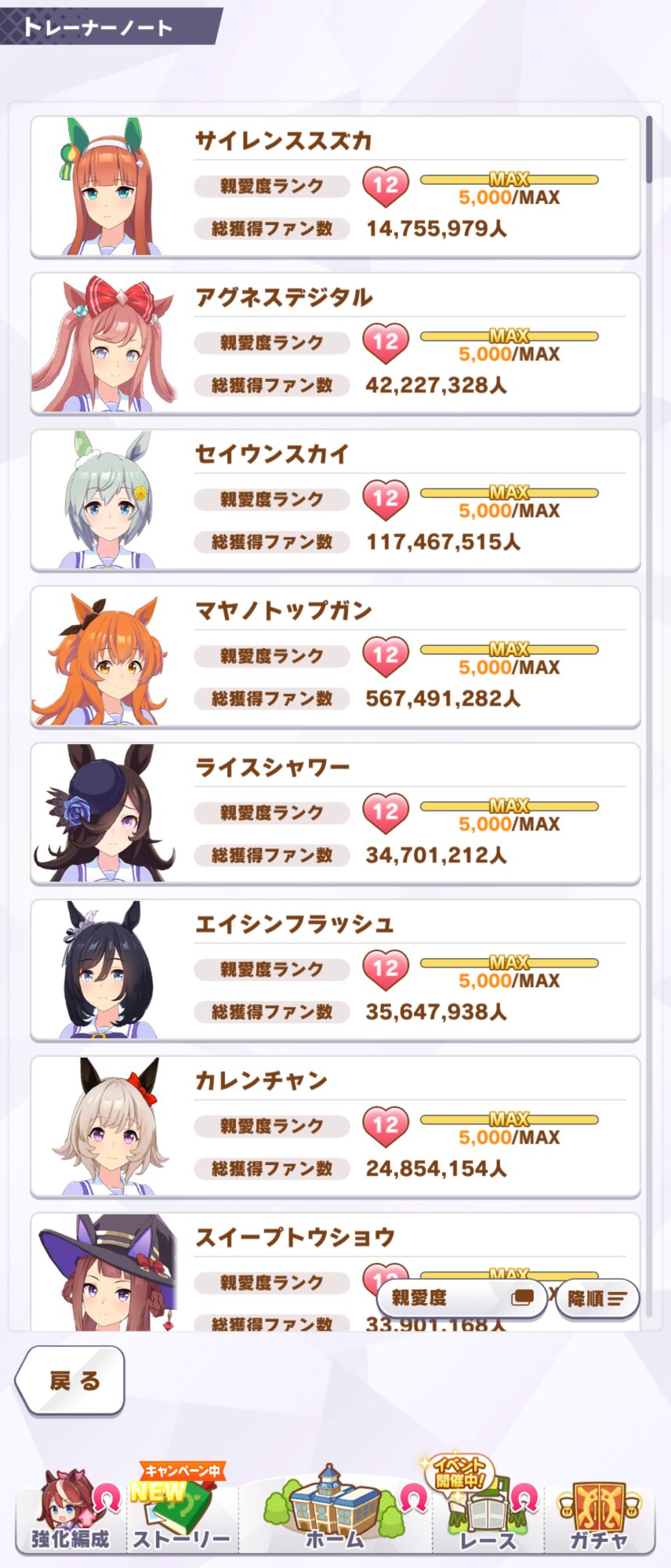671x1568 pixels.
Task: Toggle the 降順 sort order
Action: 597,1299
